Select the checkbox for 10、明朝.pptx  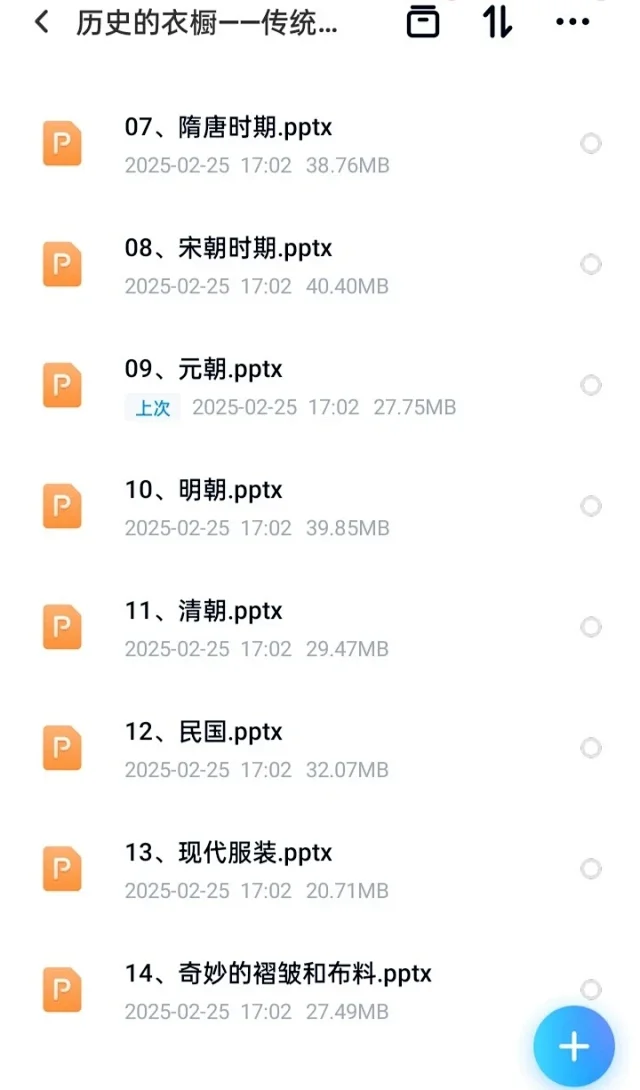(591, 507)
